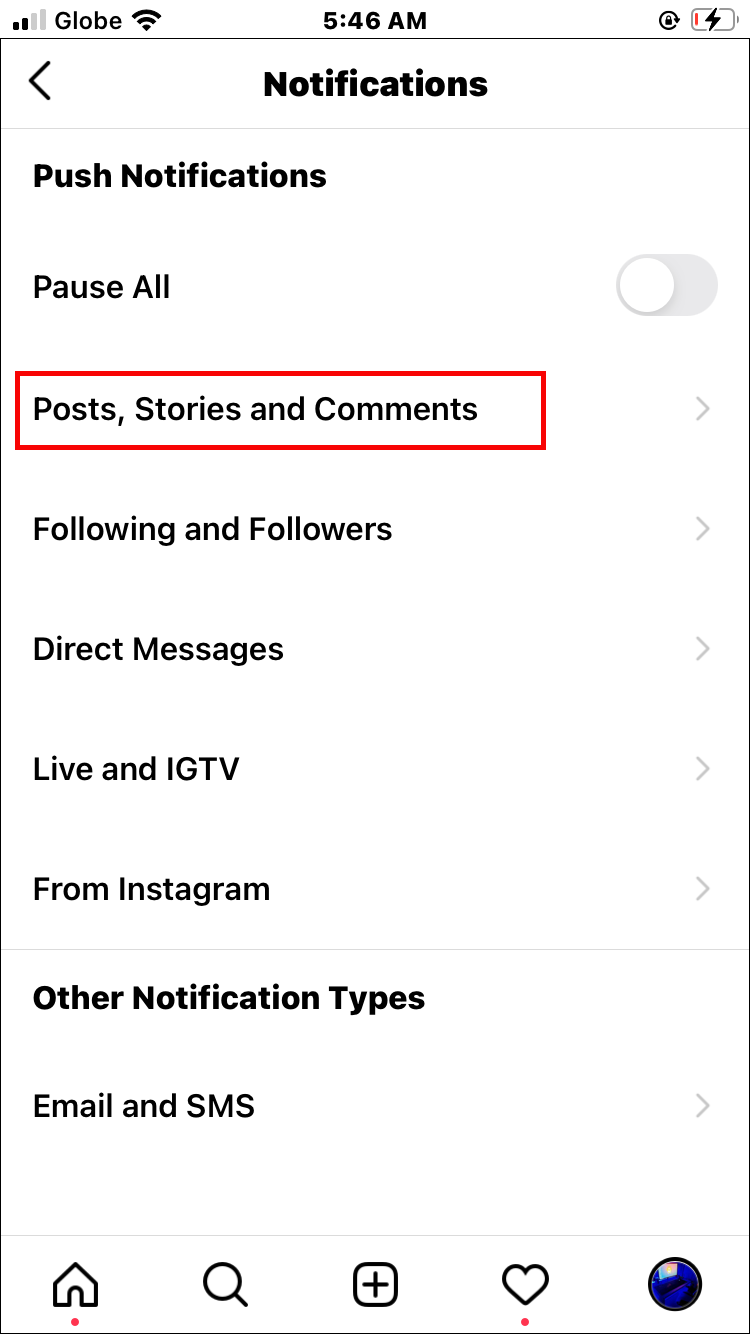Switch to the Search tab
The height and width of the screenshot is (1334, 750).
pos(226,1283)
